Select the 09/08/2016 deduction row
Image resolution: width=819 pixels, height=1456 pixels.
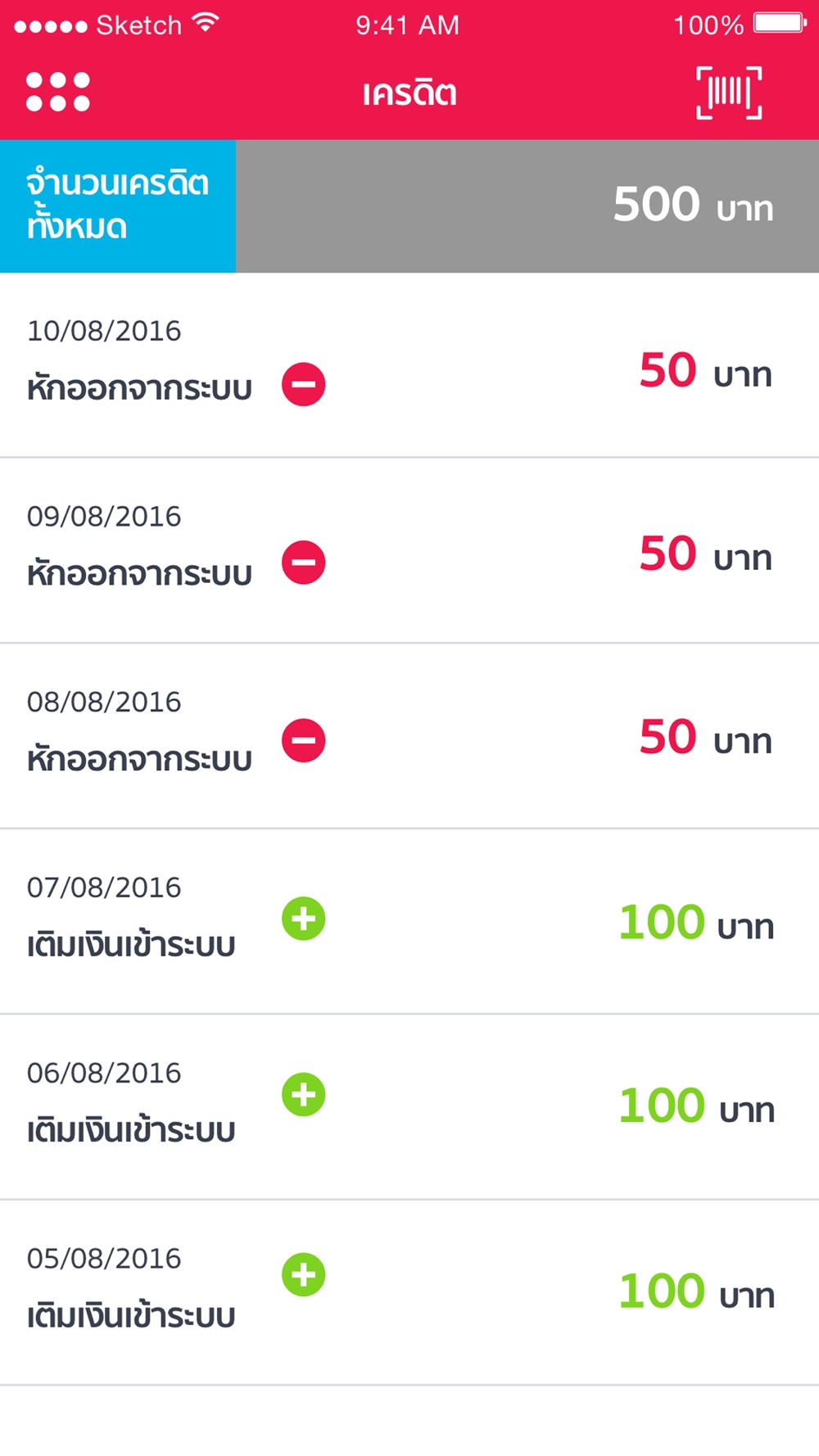pos(409,551)
